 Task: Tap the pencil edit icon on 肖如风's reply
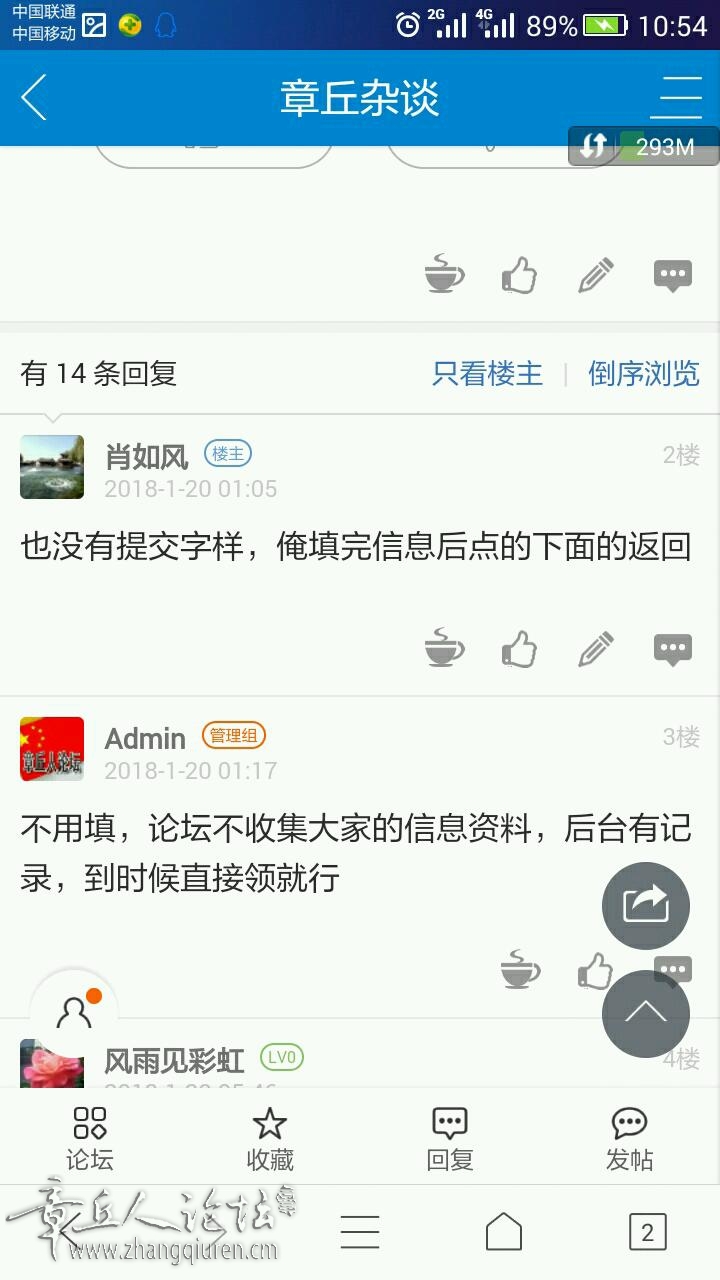(x=596, y=650)
